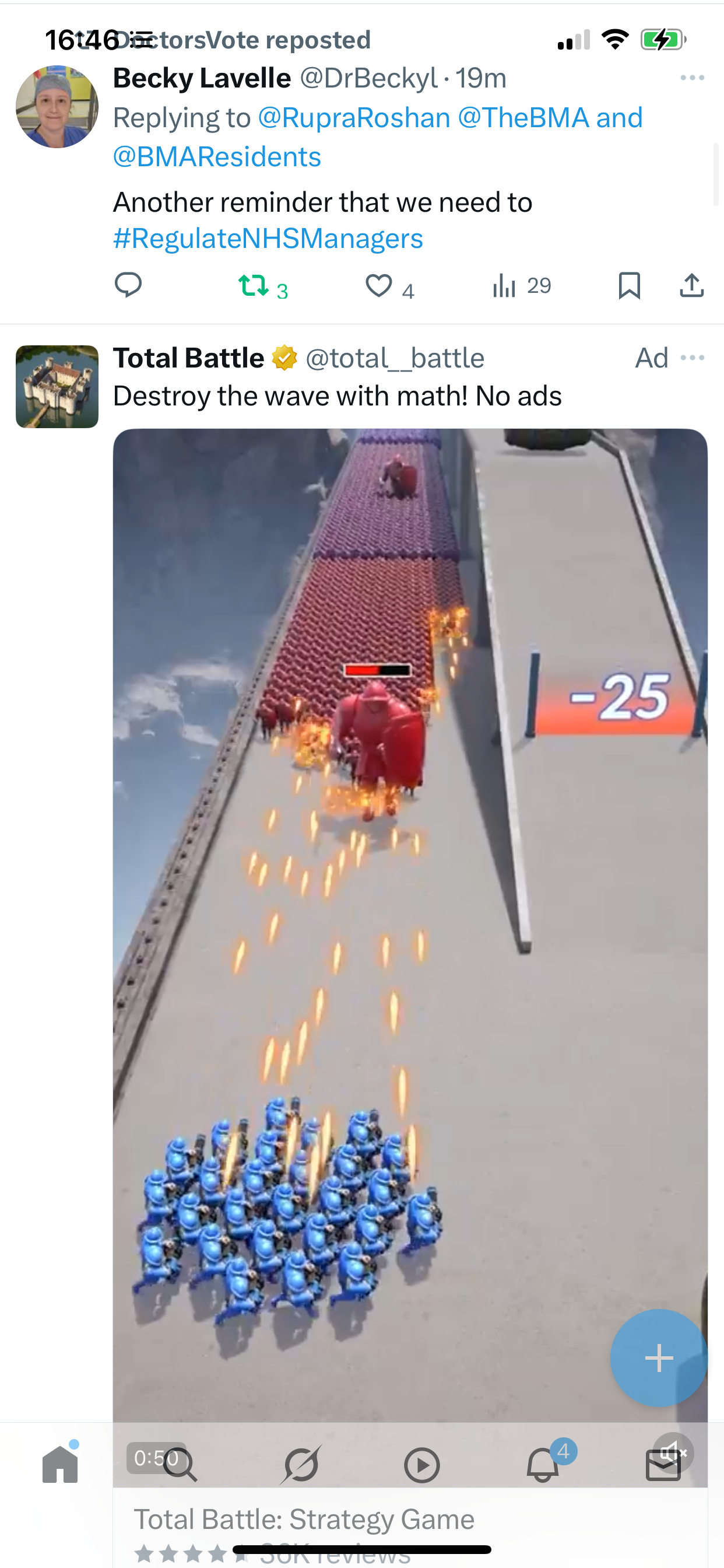Image resolution: width=724 pixels, height=1568 pixels.
Task: Reply to Becky Lavelle's post
Action: (128, 285)
